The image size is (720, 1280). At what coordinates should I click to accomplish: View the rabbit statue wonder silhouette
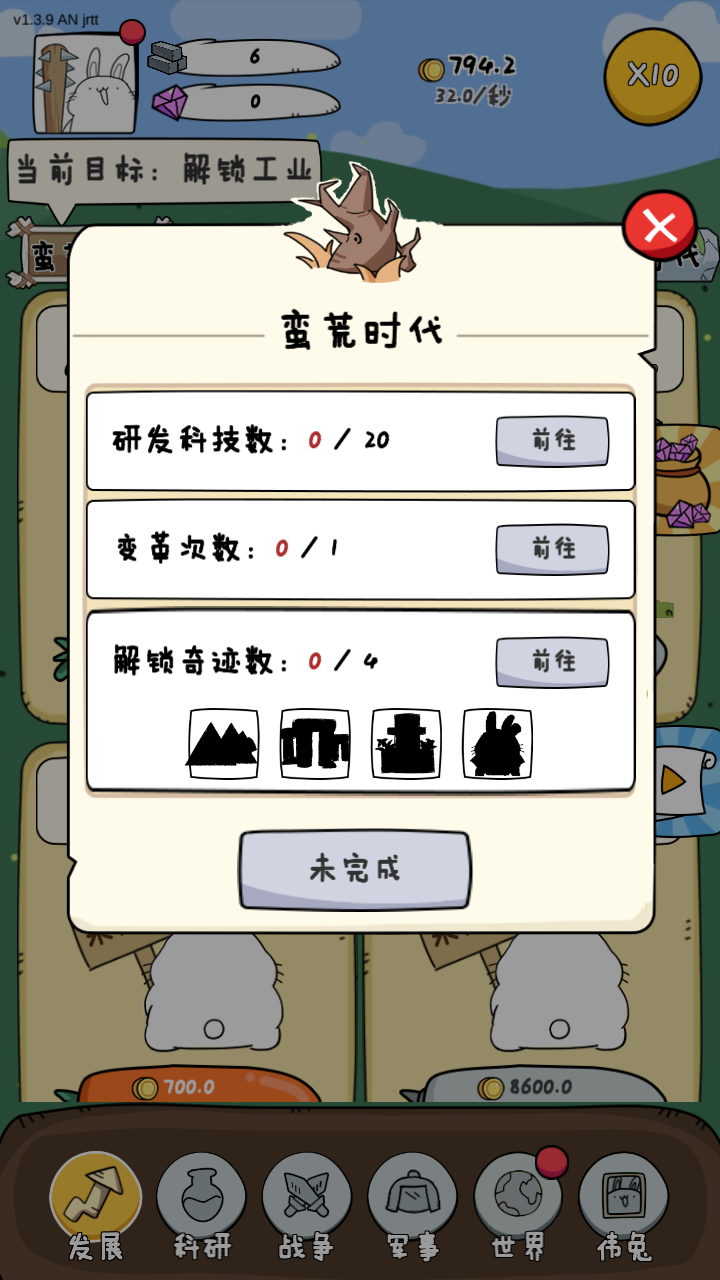click(497, 744)
